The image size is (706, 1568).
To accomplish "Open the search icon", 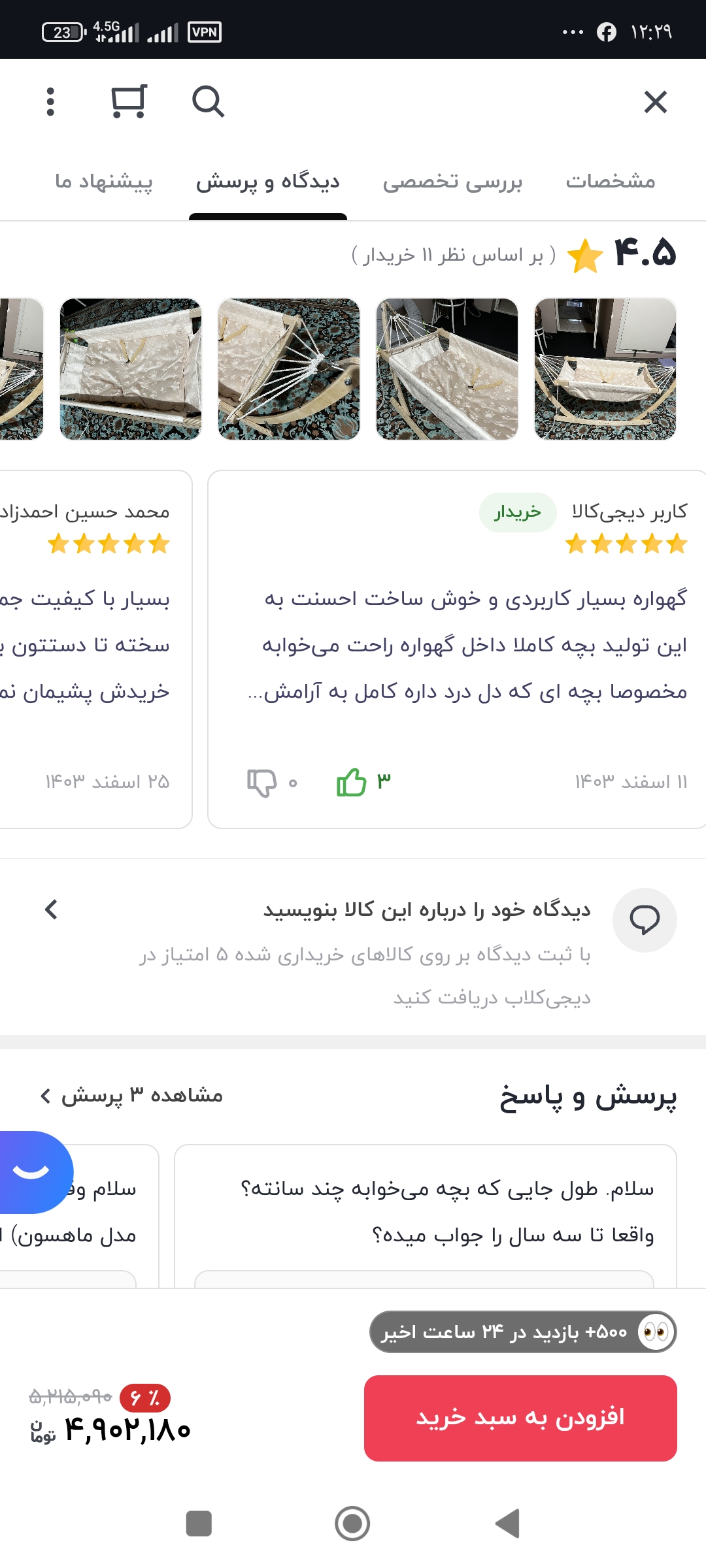I will point(208,102).
